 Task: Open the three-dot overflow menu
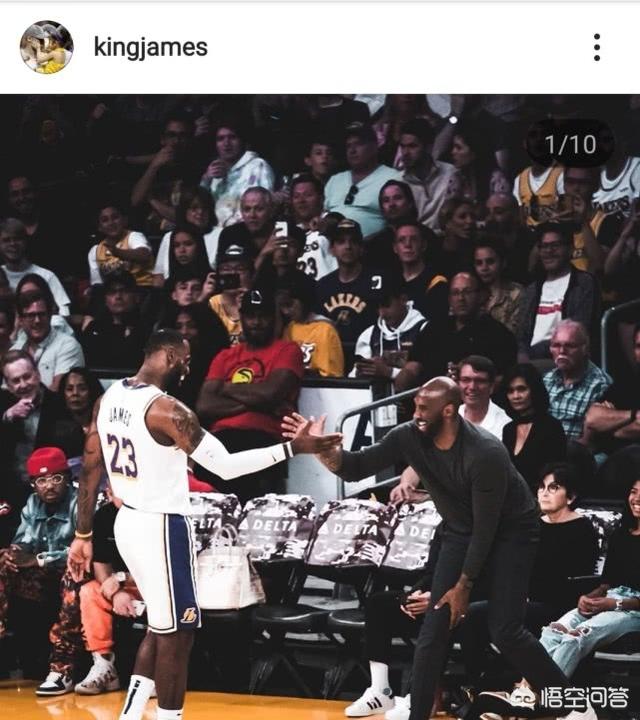[597, 47]
